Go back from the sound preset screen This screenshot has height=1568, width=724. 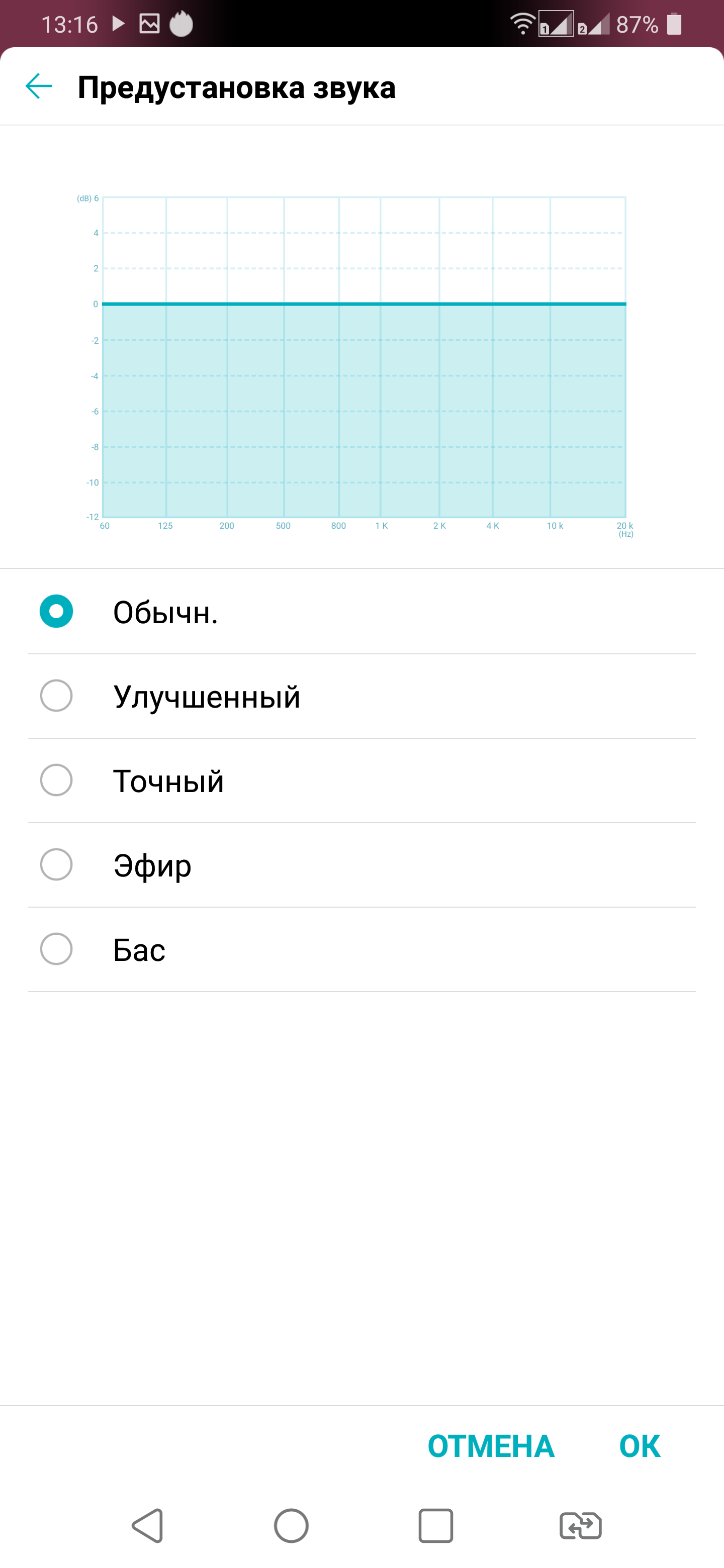pyautogui.click(x=39, y=86)
